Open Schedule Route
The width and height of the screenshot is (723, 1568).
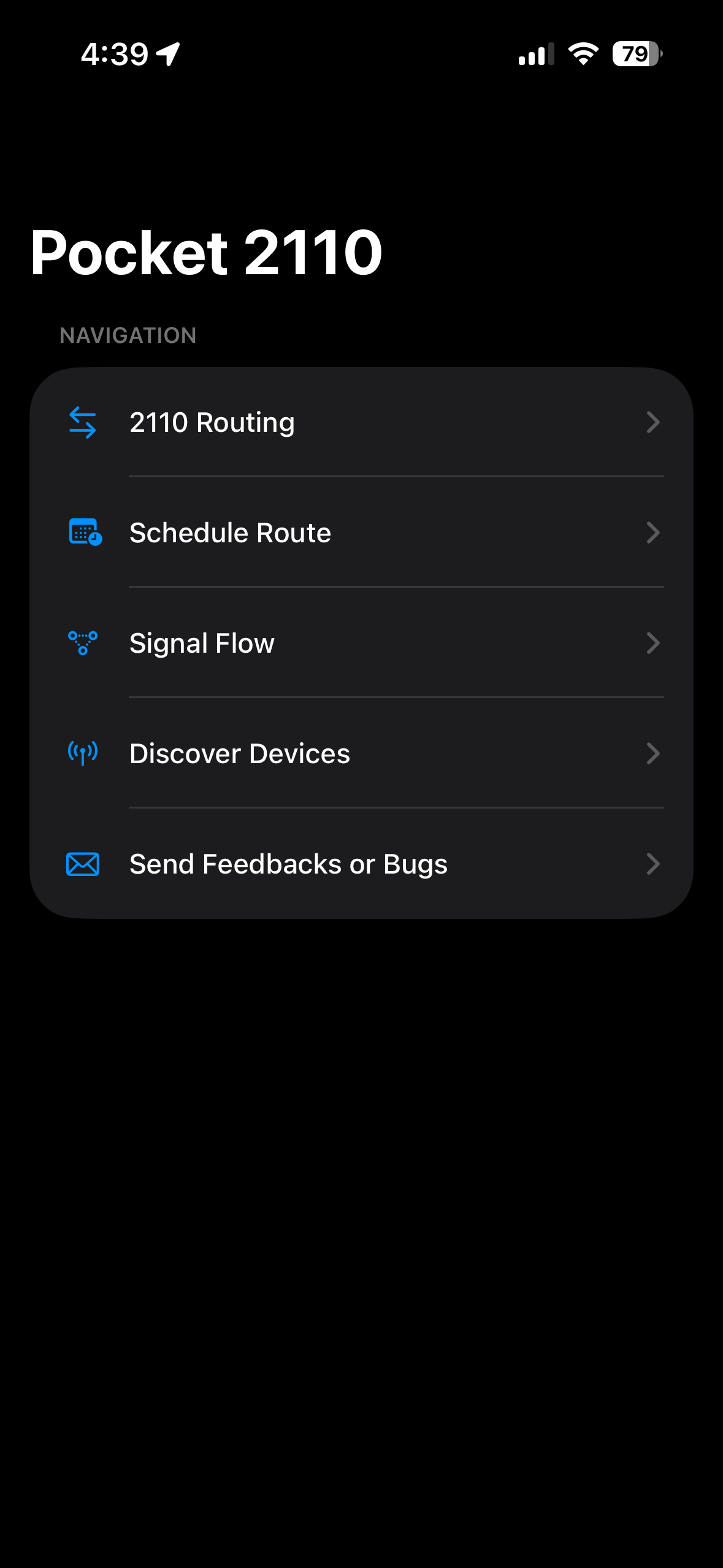pos(230,532)
